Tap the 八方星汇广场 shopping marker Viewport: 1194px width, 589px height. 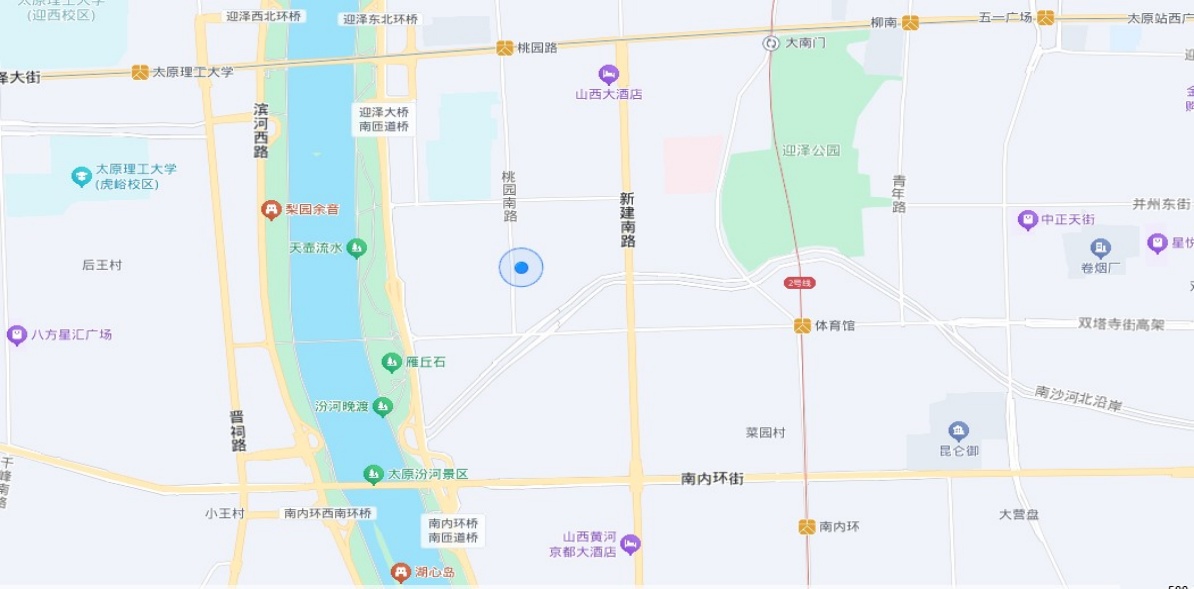click(x=16, y=335)
